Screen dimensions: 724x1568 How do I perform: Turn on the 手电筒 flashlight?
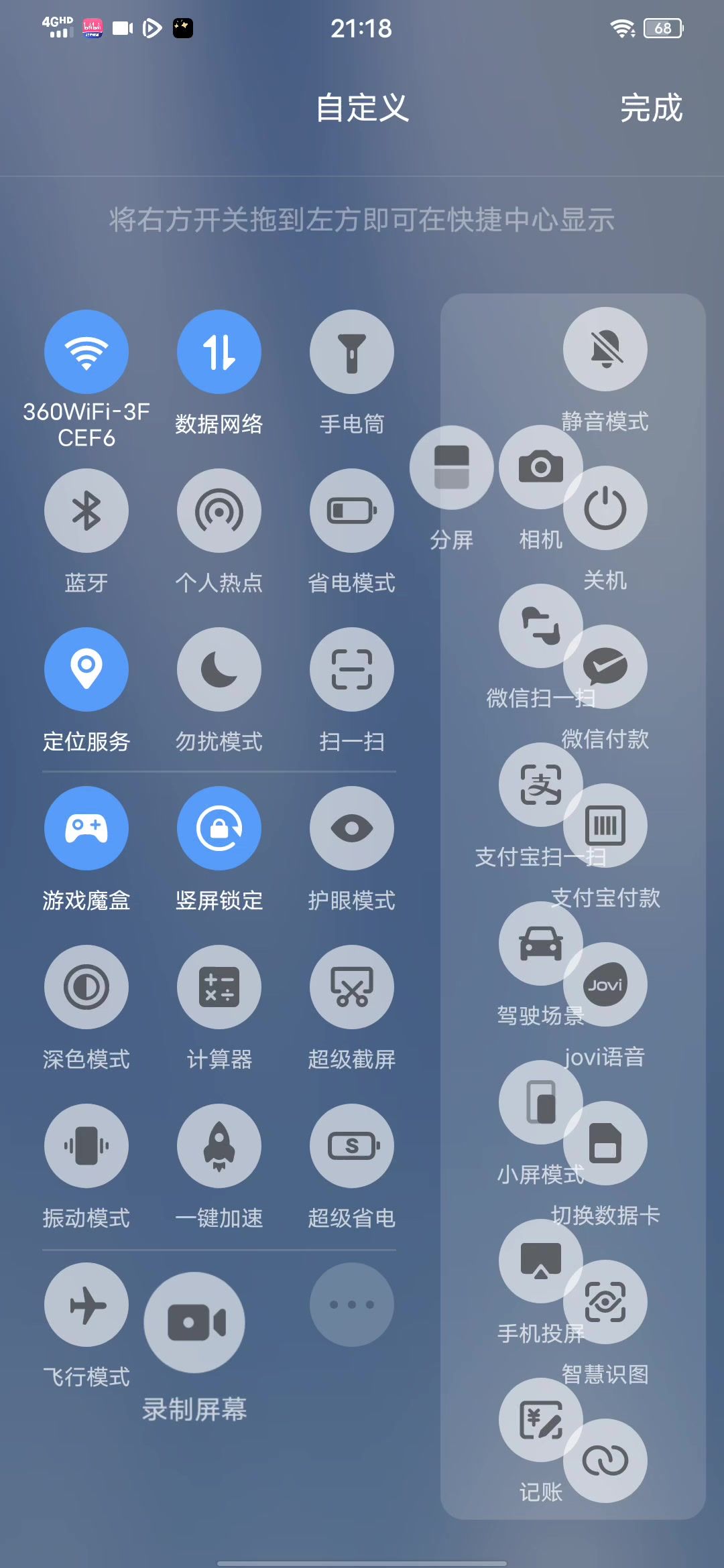[352, 352]
